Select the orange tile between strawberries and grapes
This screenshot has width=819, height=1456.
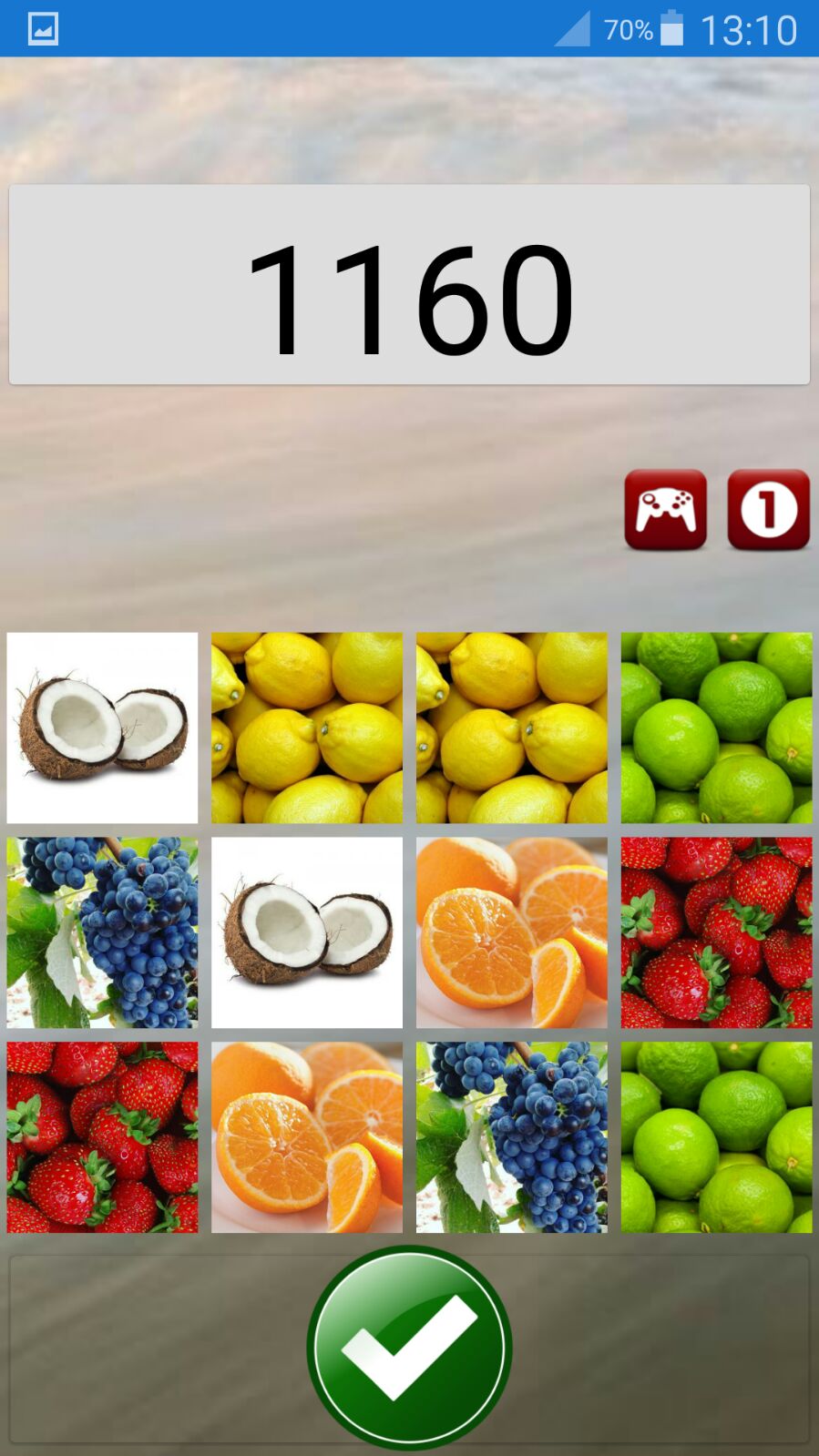point(307,1137)
